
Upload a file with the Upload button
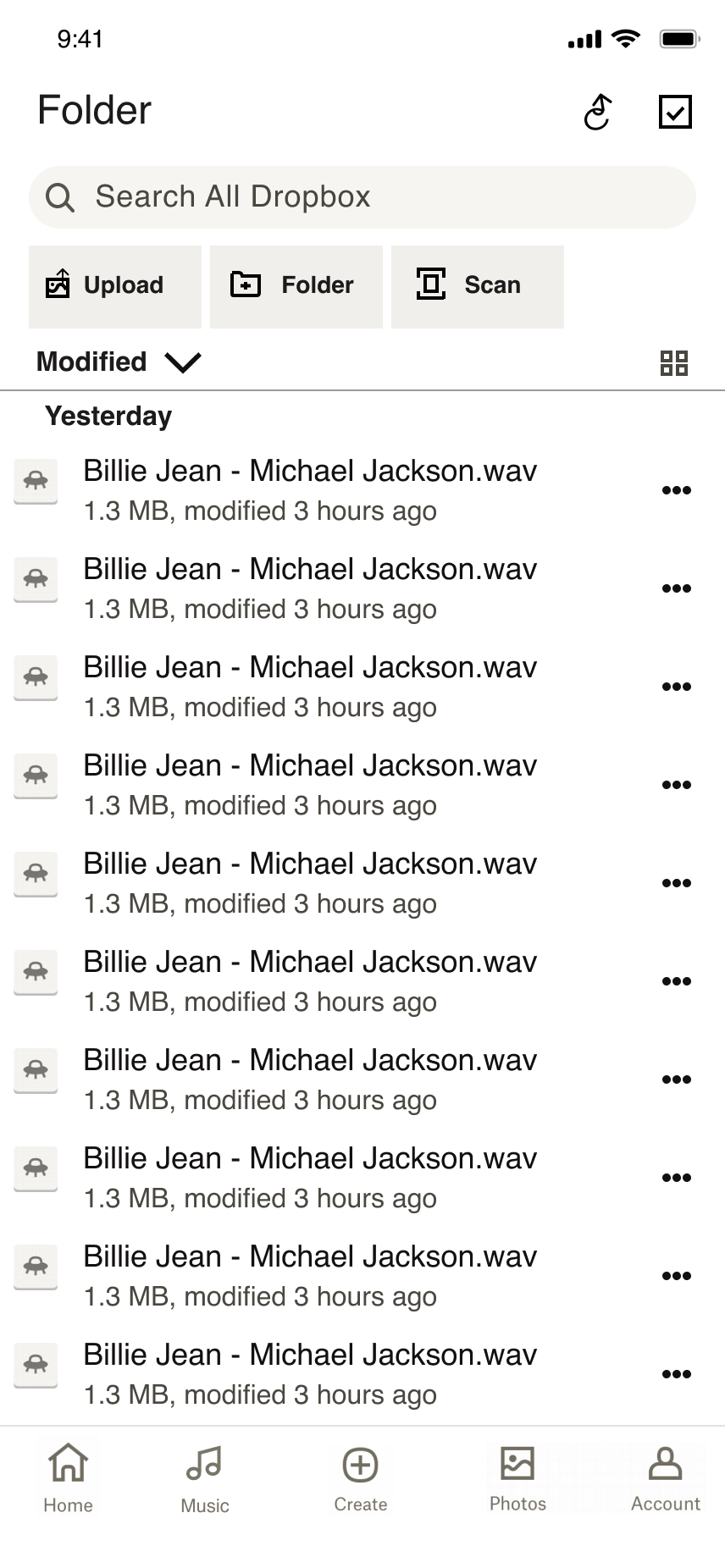[115, 286]
